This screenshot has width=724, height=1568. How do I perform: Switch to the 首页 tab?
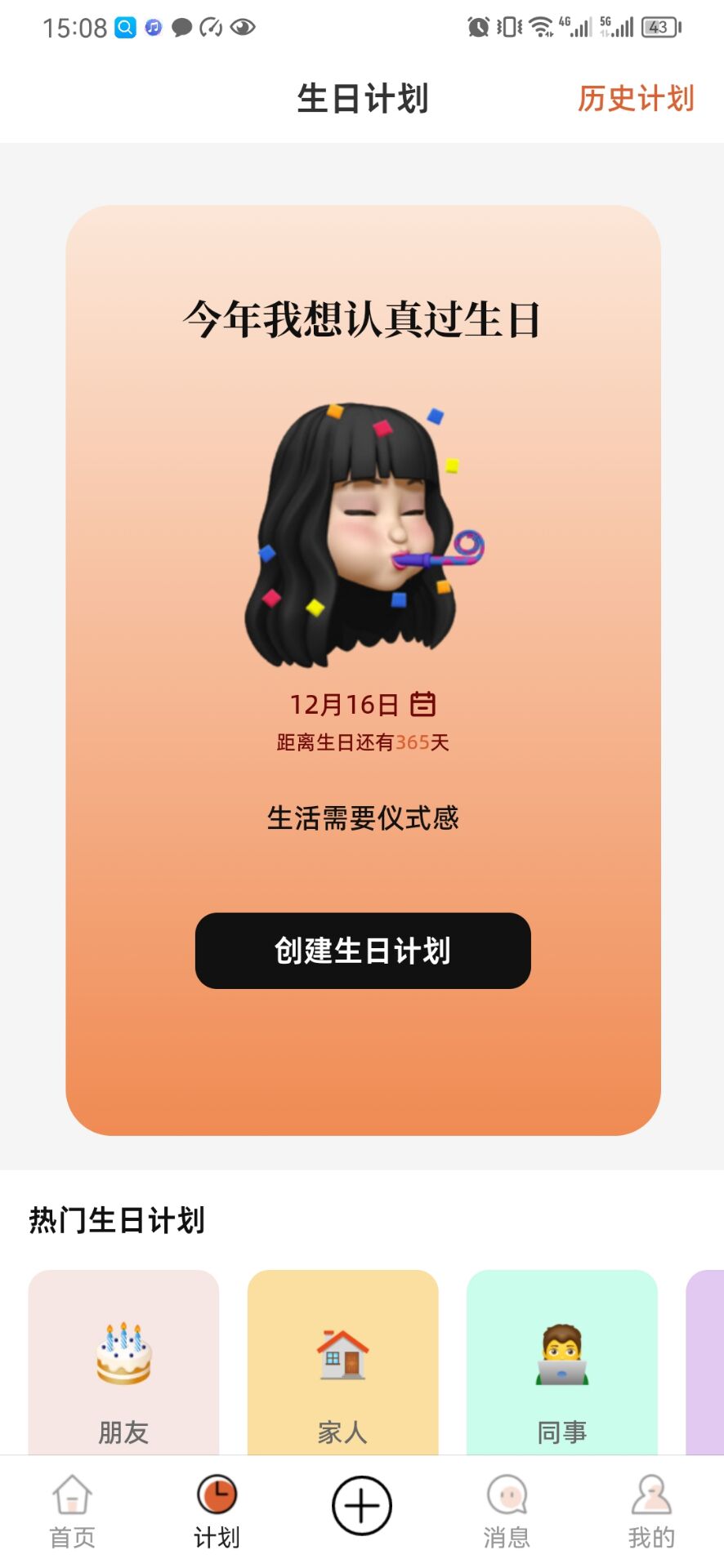pos(72,1511)
